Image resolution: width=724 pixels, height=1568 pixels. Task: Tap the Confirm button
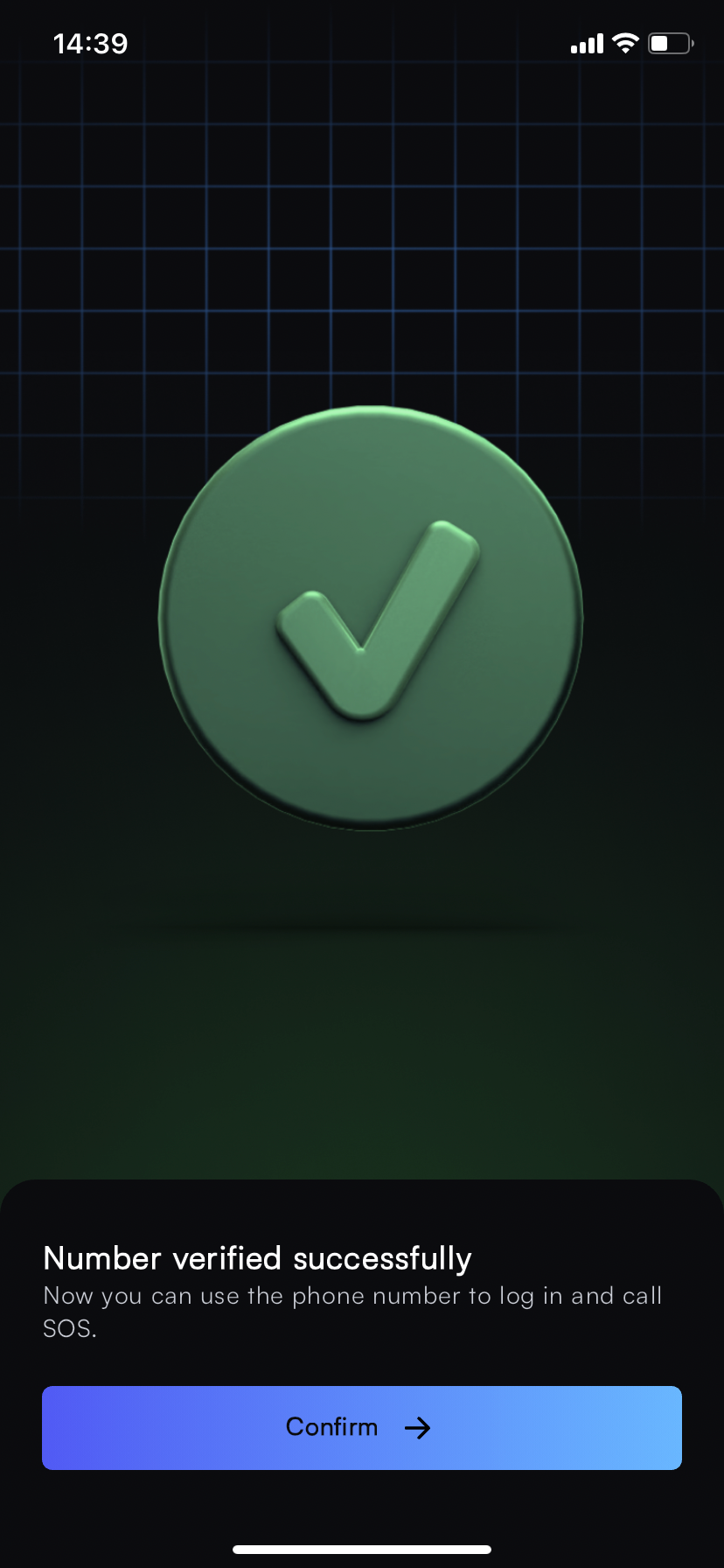click(361, 1427)
